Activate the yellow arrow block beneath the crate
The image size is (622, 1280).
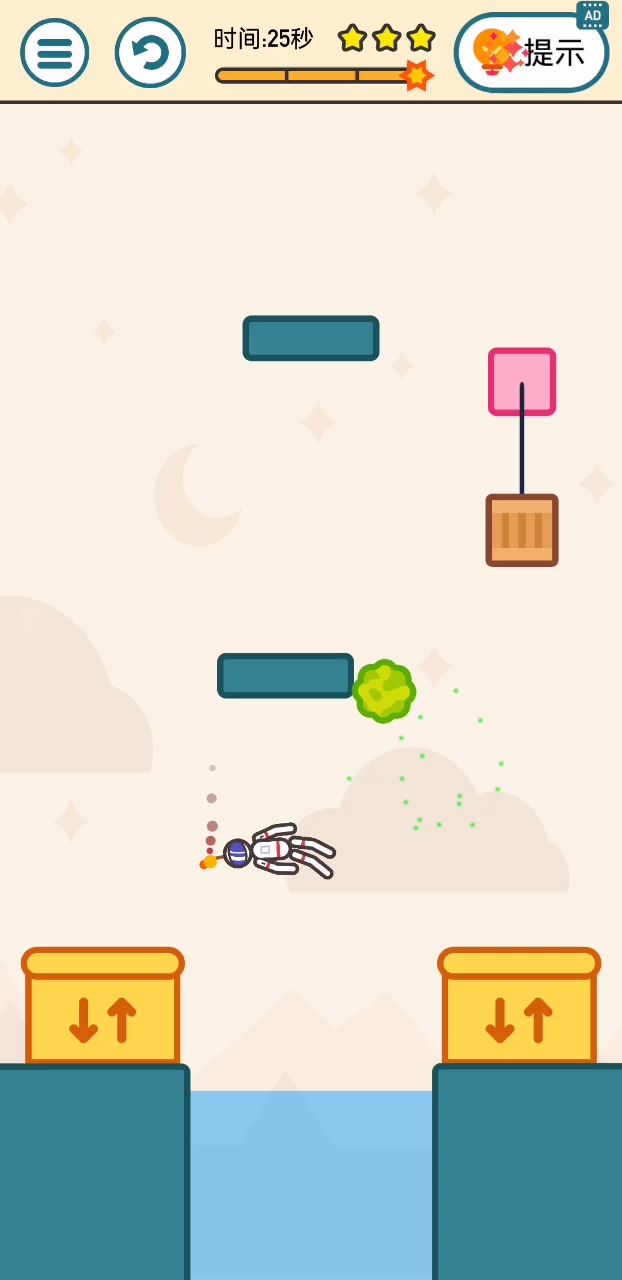coord(519,1008)
